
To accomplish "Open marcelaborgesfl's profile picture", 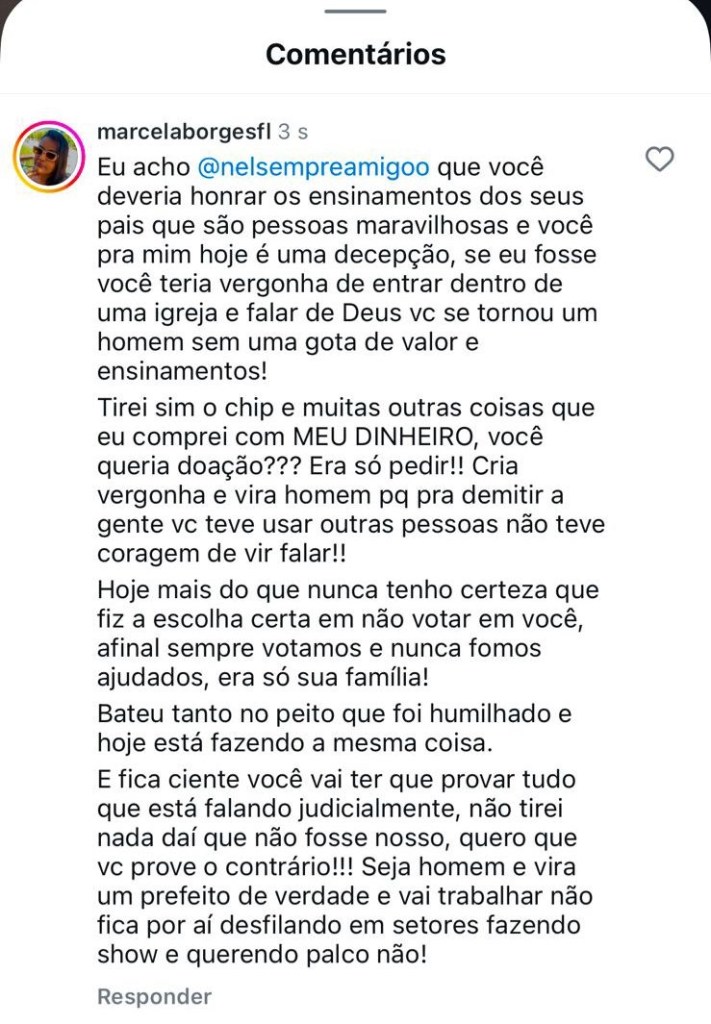I will tap(48, 157).
